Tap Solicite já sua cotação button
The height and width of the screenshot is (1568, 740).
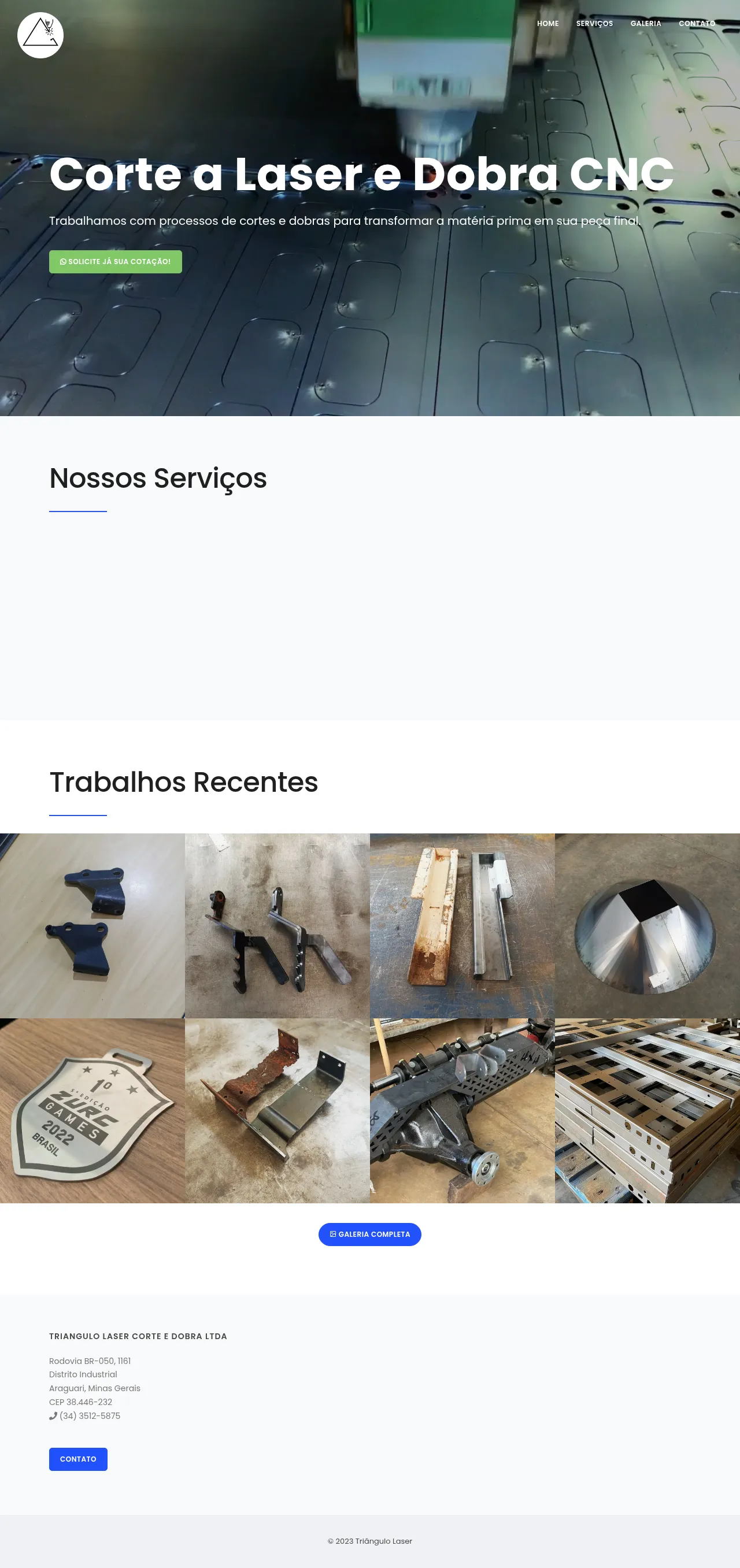coord(115,262)
